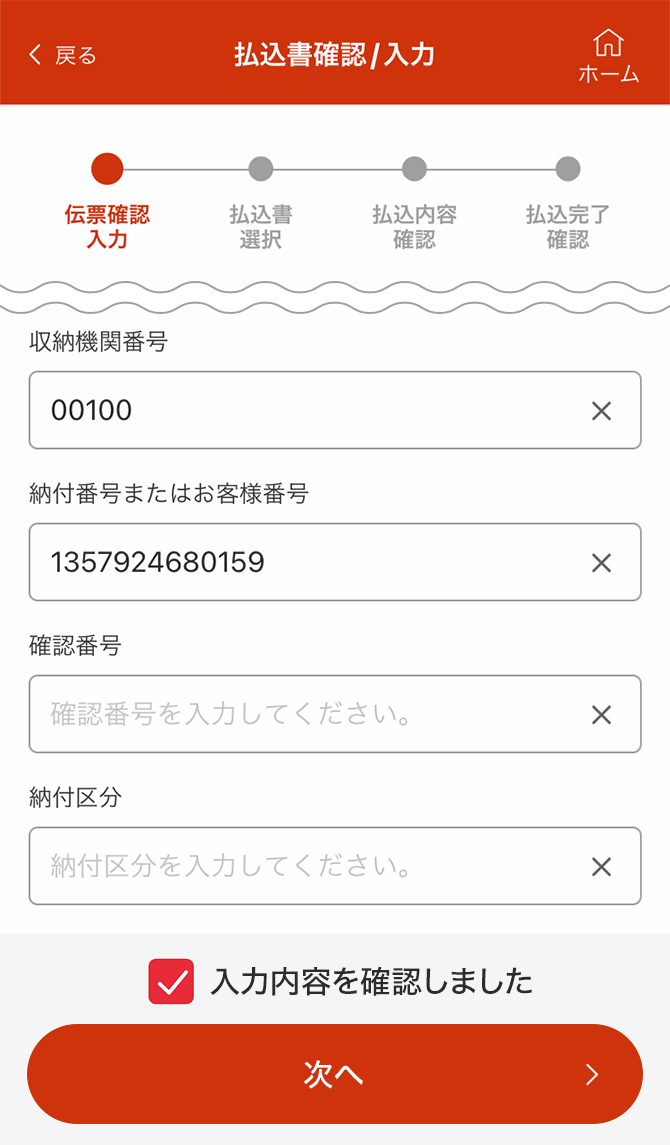Tap the 収納機関番号 field showing 00100
This screenshot has height=1145, width=670.
click(335, 410)
